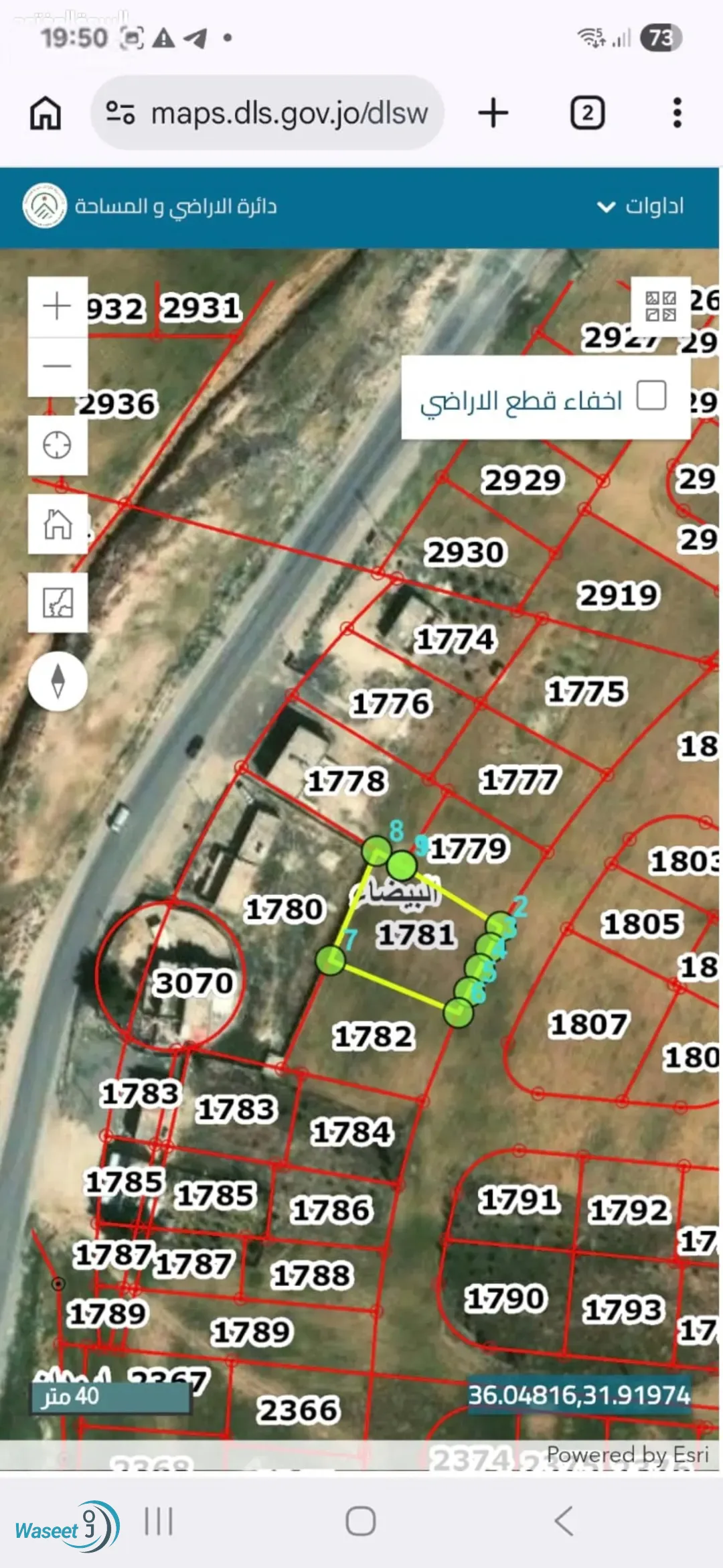Zoom in on the map
This screenshot has height=1568, width=723.
pyautogui.click(x=58, y=307)
